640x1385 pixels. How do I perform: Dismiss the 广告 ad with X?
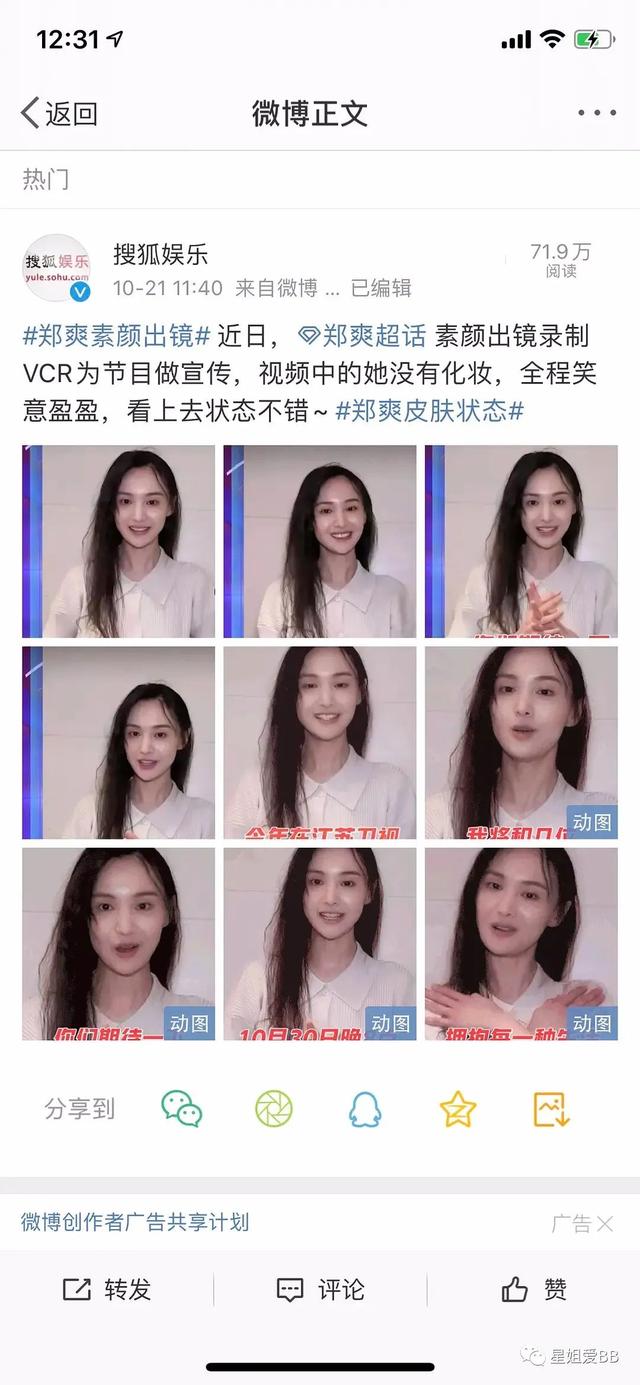tap(605, 1223)
